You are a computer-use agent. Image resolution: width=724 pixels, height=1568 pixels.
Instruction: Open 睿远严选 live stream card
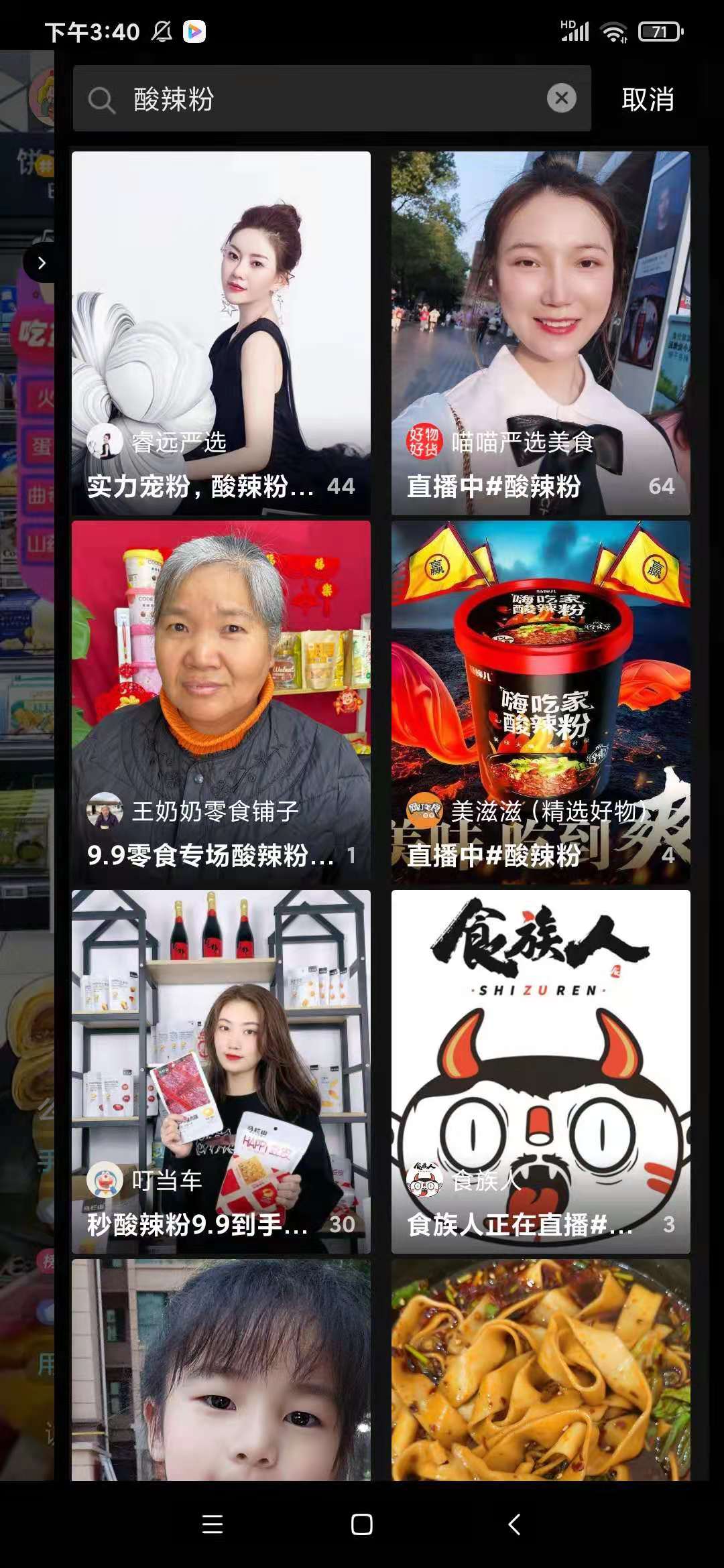point(221,333)
